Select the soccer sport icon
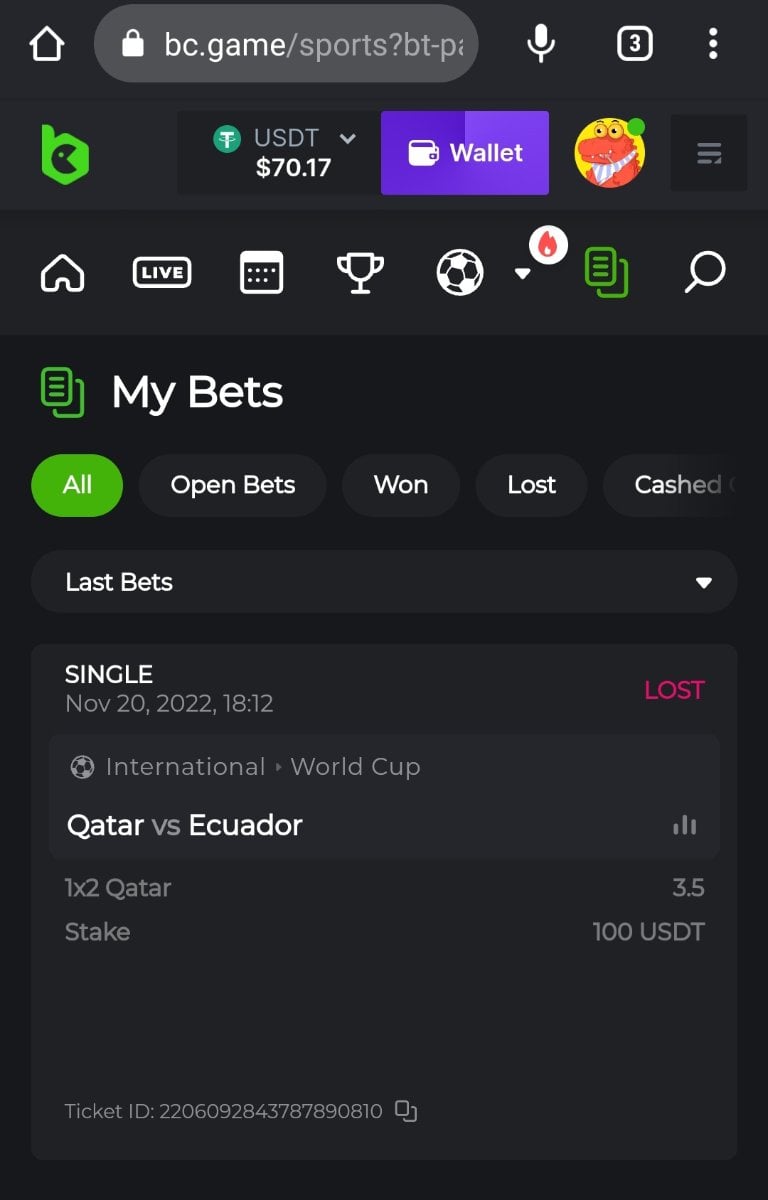768x1200 pixels. pyautogui.click(x=460, y=272)
